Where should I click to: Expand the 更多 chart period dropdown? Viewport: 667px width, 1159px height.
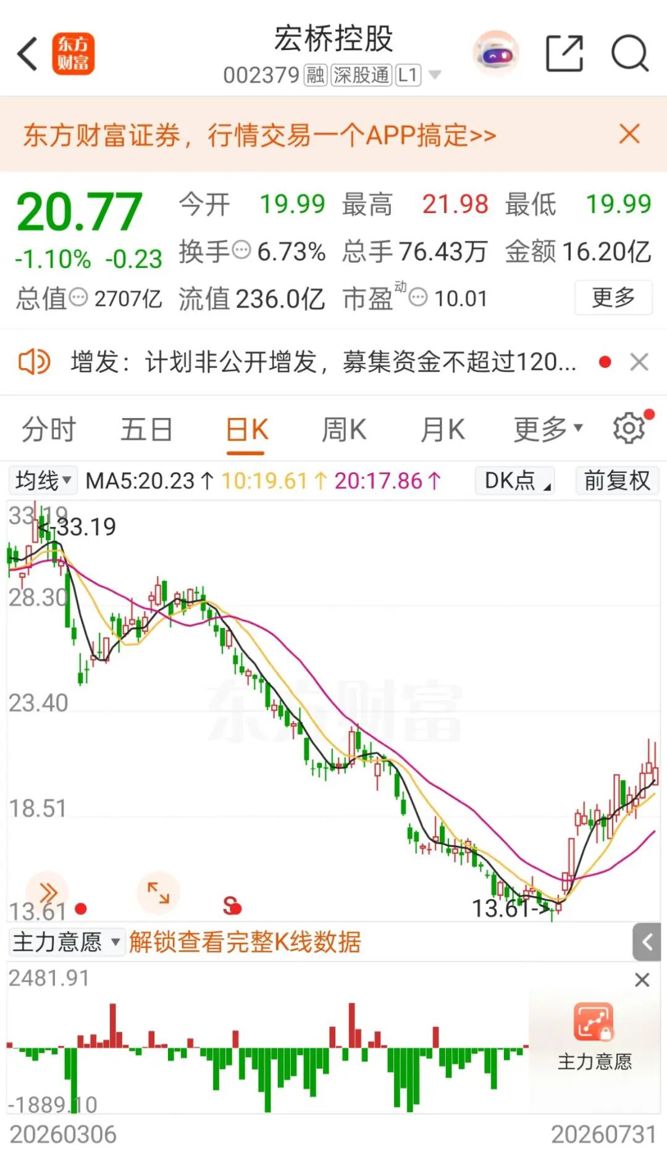[x=548, y=429]
